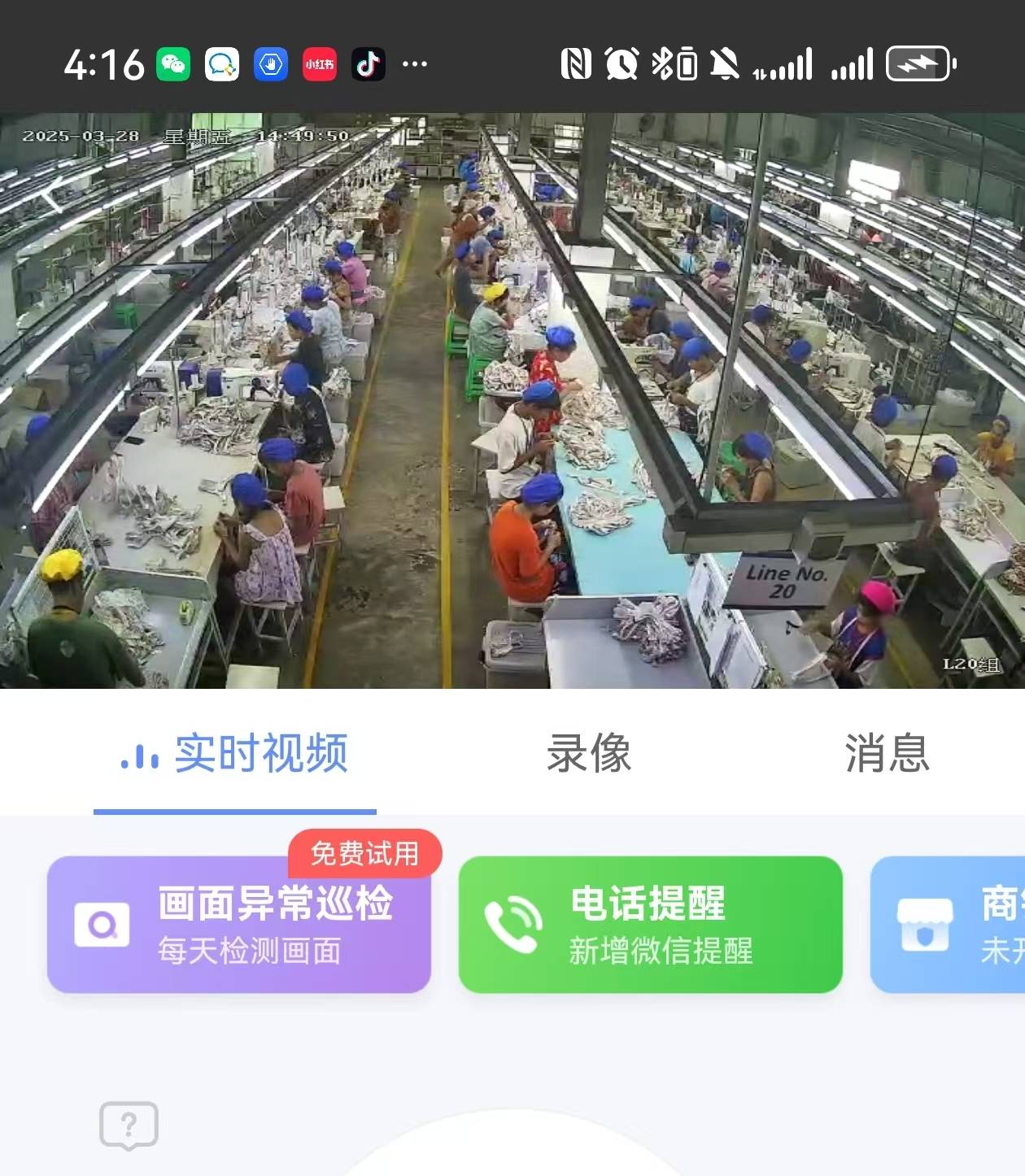Open the 消息 tab
This screenshot has width=1025, height=1176.
[x=885, y=756]
